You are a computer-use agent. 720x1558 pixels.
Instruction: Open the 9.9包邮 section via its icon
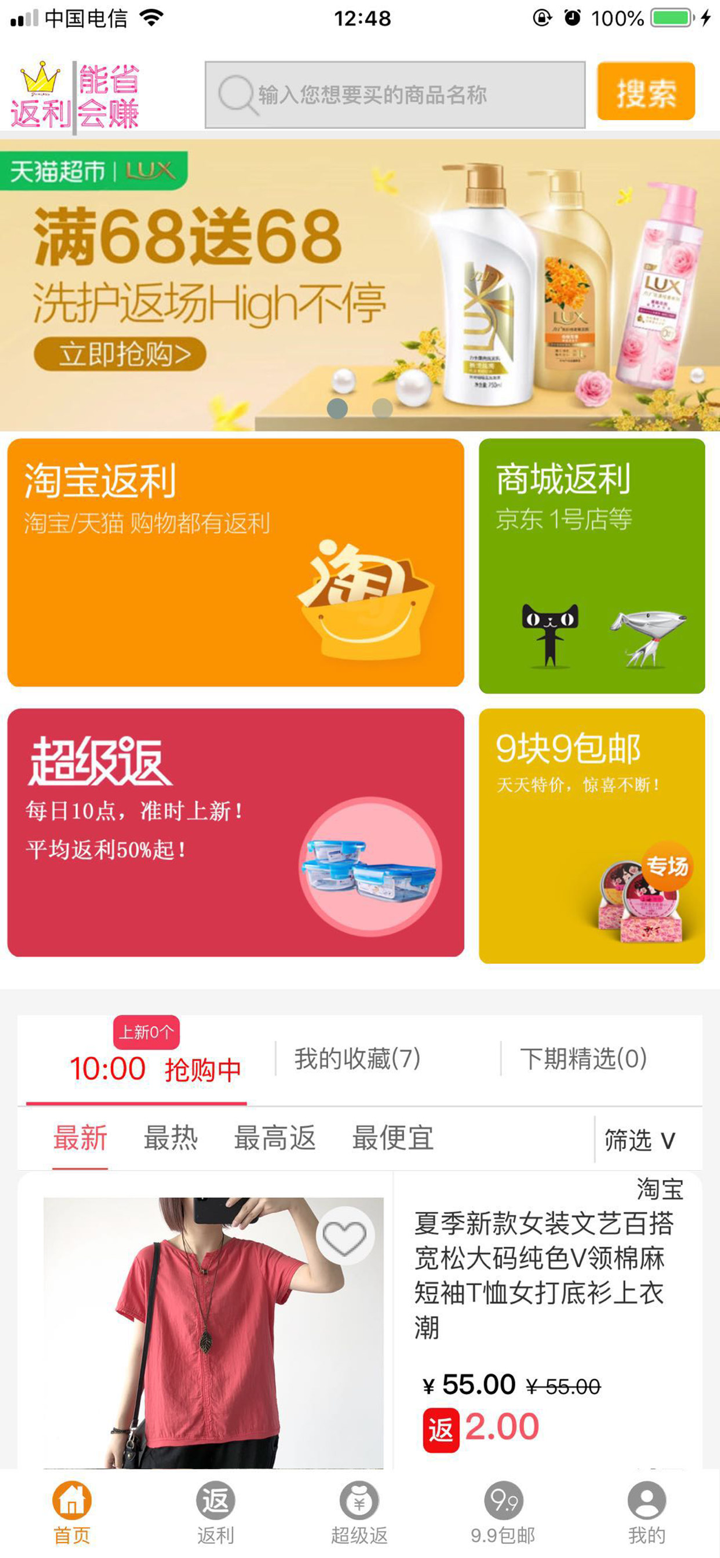point(502,1499)
